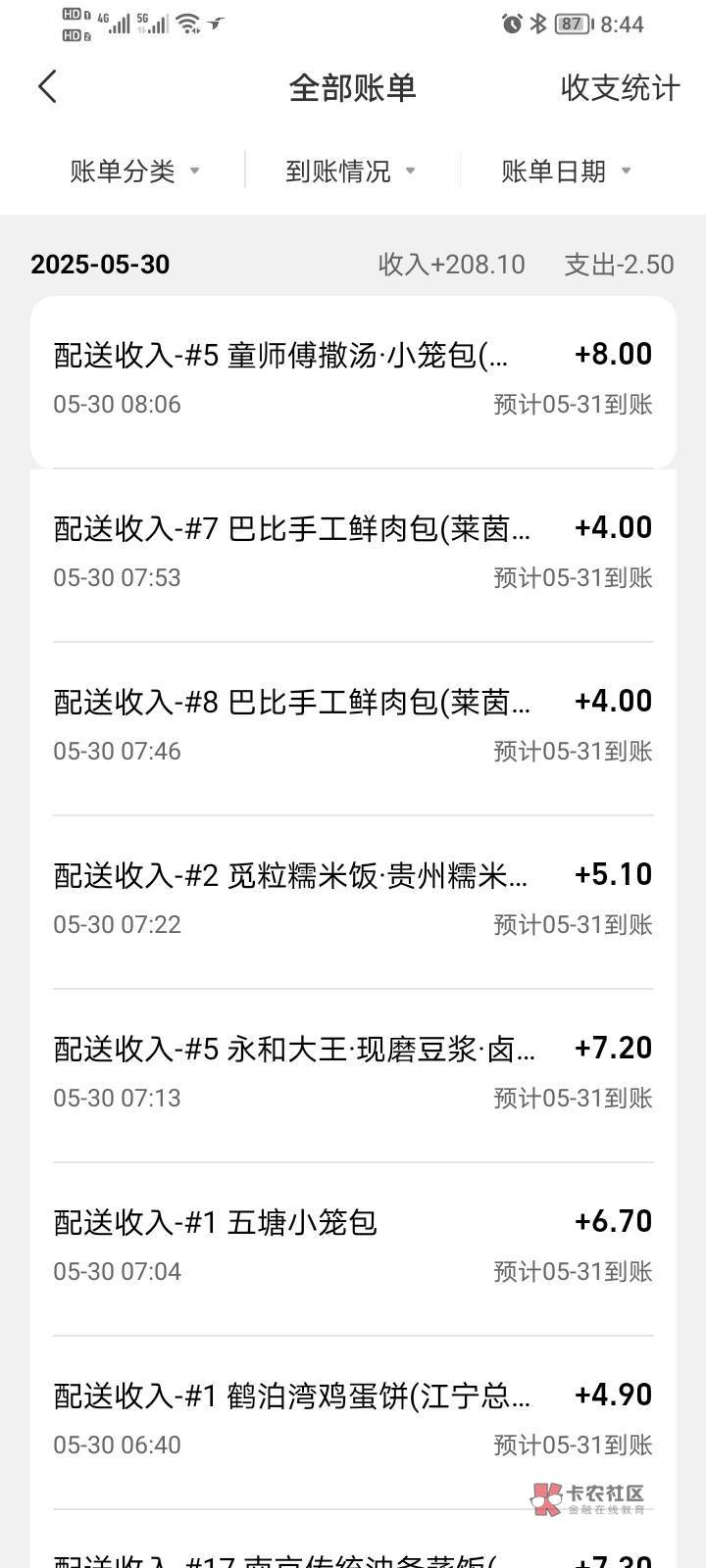Screen dimensions: 706x1568
Task: View the 觅粒糯米饭 delivery income record
Action: point(353,899)
